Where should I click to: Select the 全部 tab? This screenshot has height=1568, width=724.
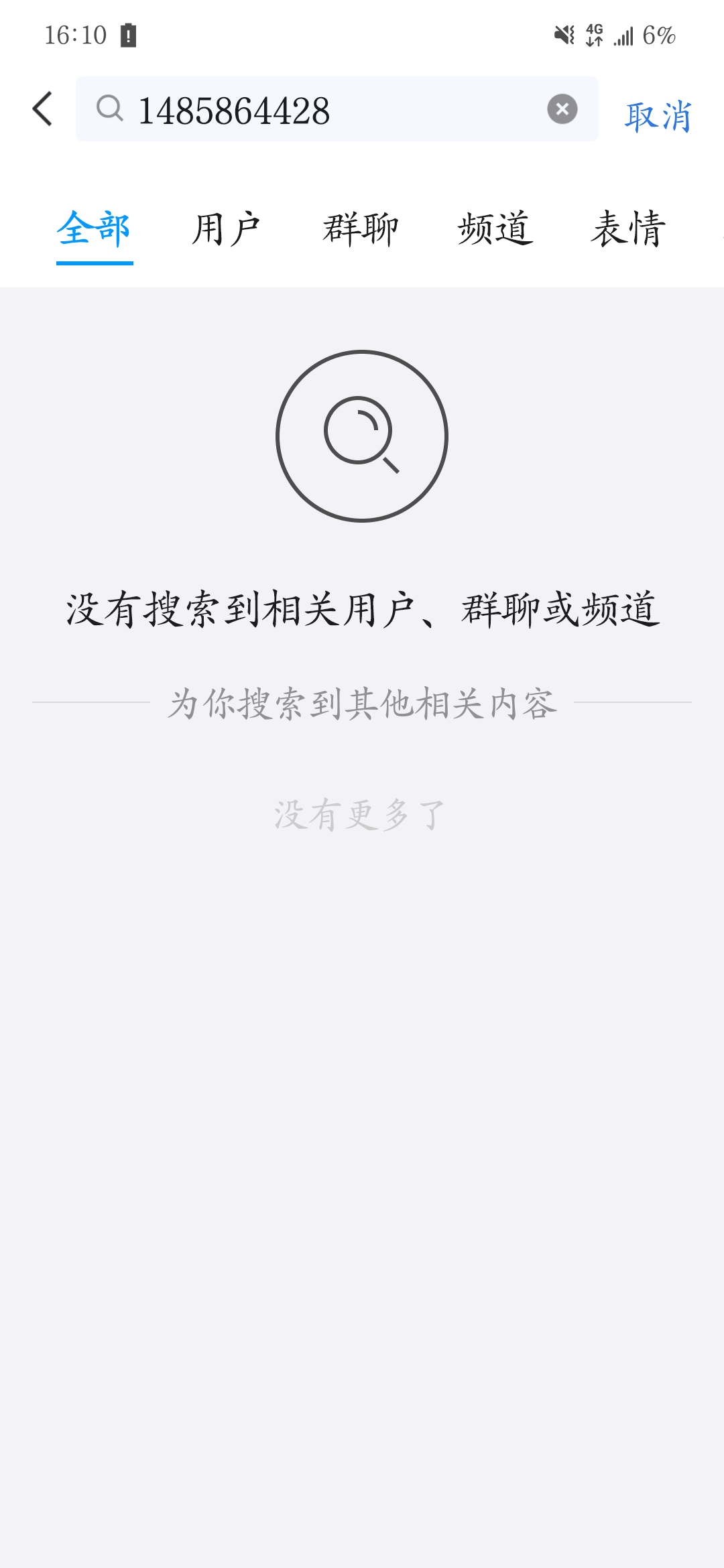click(x=94, y=229)
